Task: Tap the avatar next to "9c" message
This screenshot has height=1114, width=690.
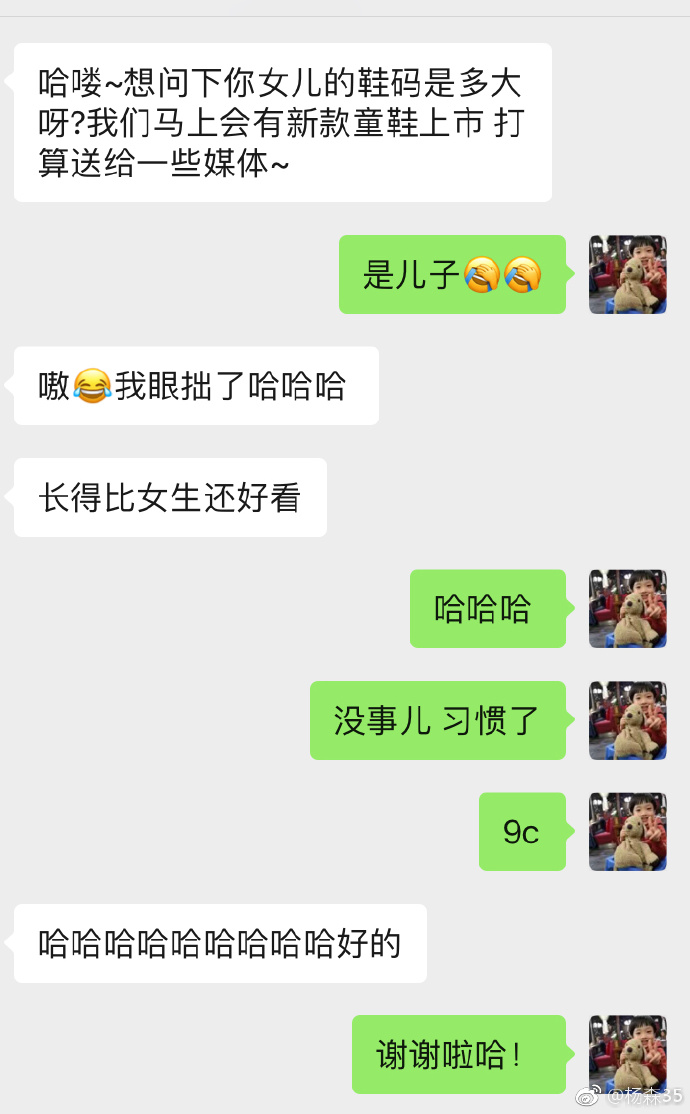Action: (x=628, y=832)
